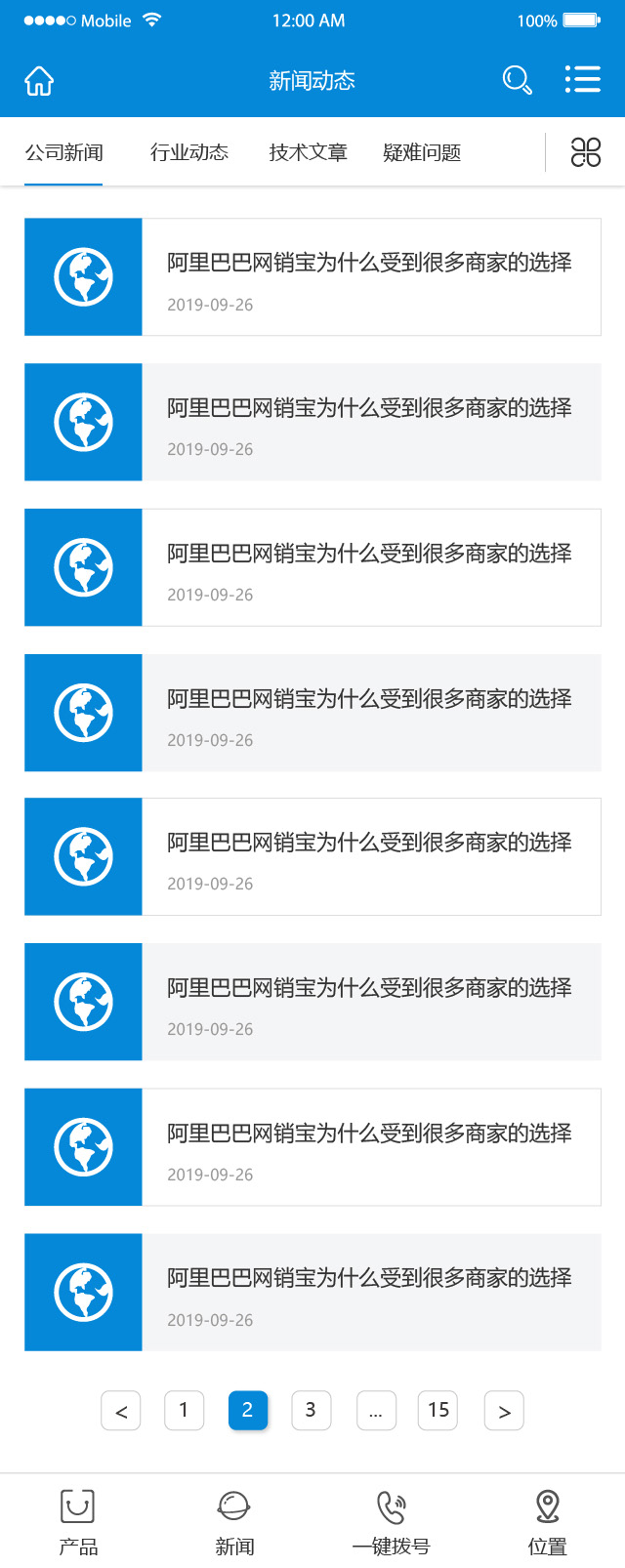Open the 产品 bottom tab

[x=78, y=1521]
